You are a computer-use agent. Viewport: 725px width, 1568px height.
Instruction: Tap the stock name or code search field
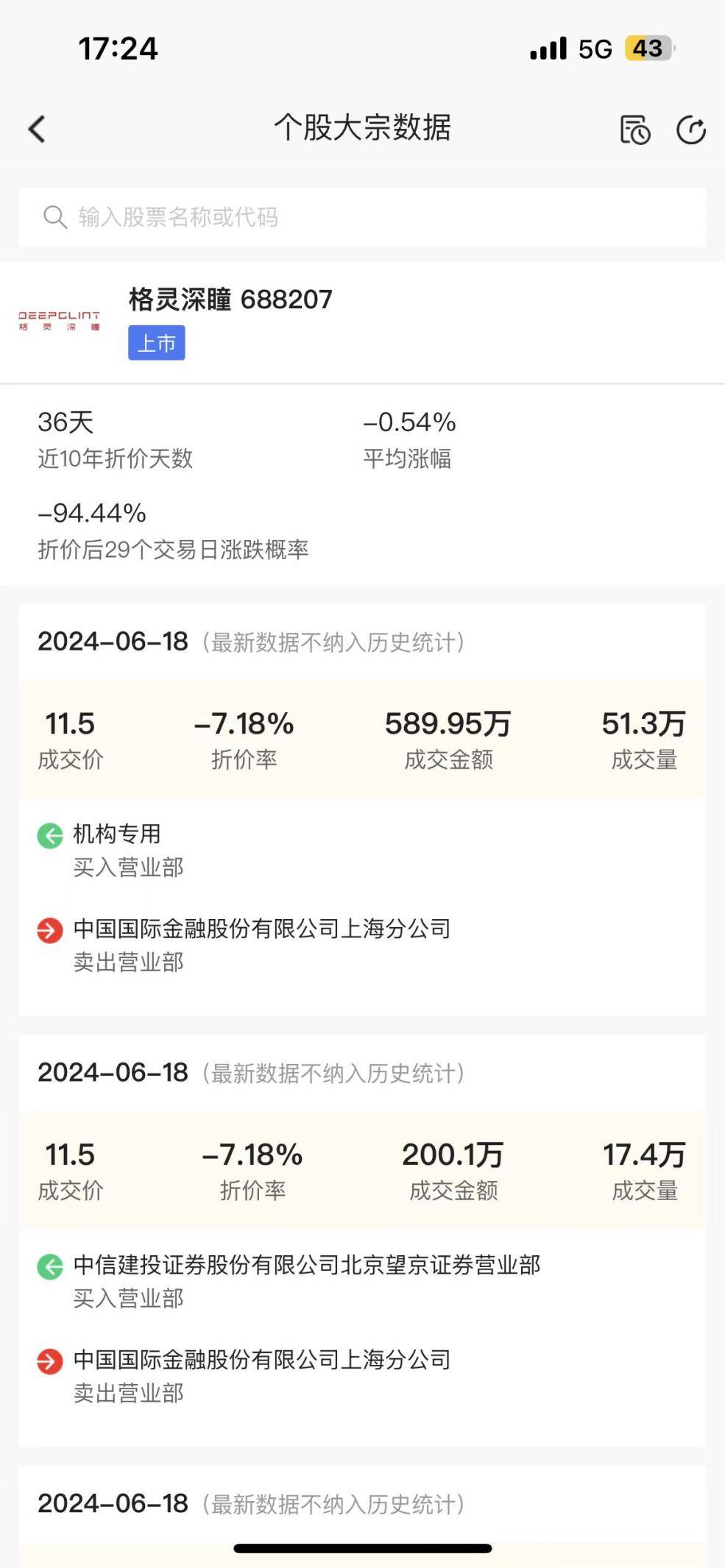click(x=362, y=217)
